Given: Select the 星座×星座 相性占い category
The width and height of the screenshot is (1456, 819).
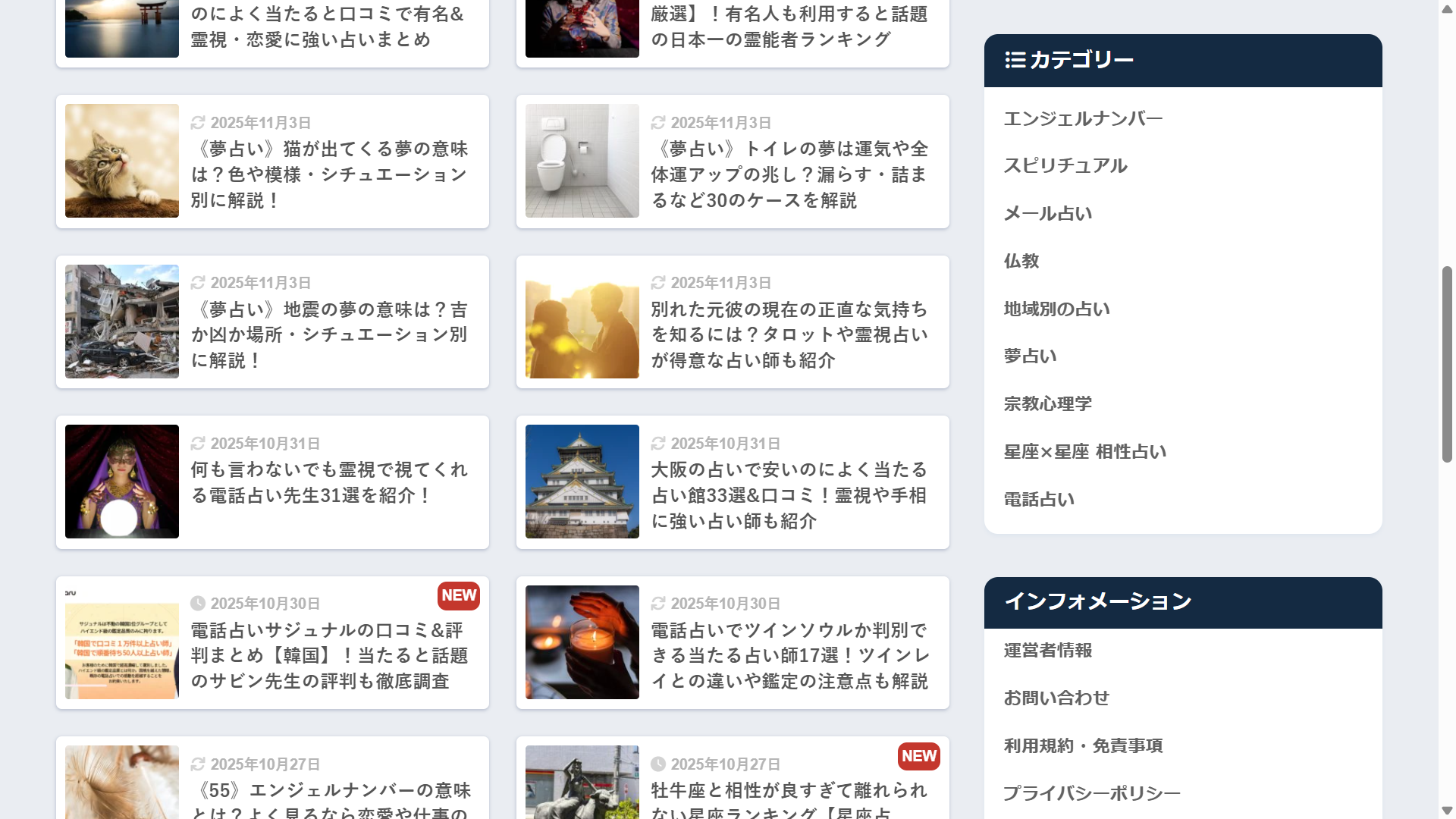Looking at the screenshot, I should pyautogui.click(x=1085, y=452).
